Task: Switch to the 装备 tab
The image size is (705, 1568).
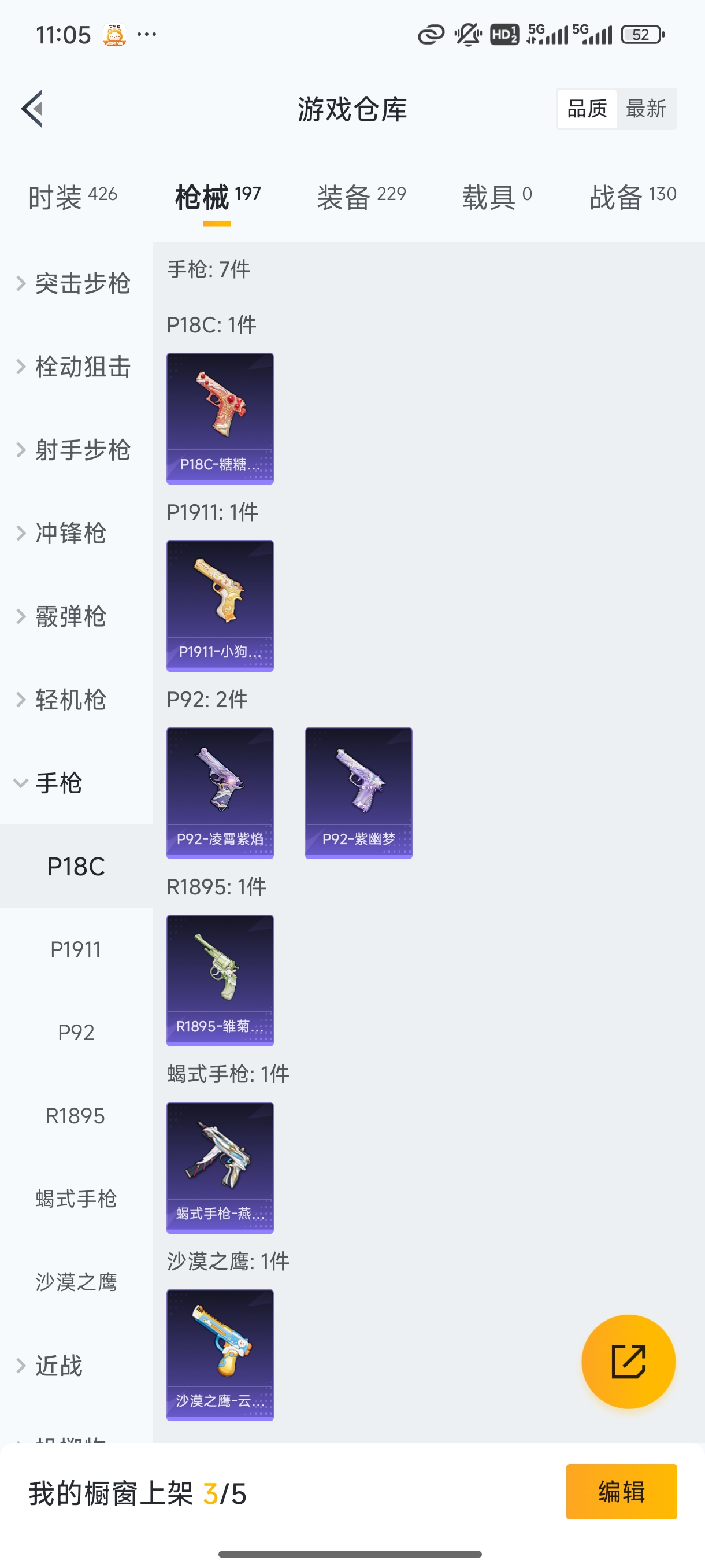Action: 361,195
